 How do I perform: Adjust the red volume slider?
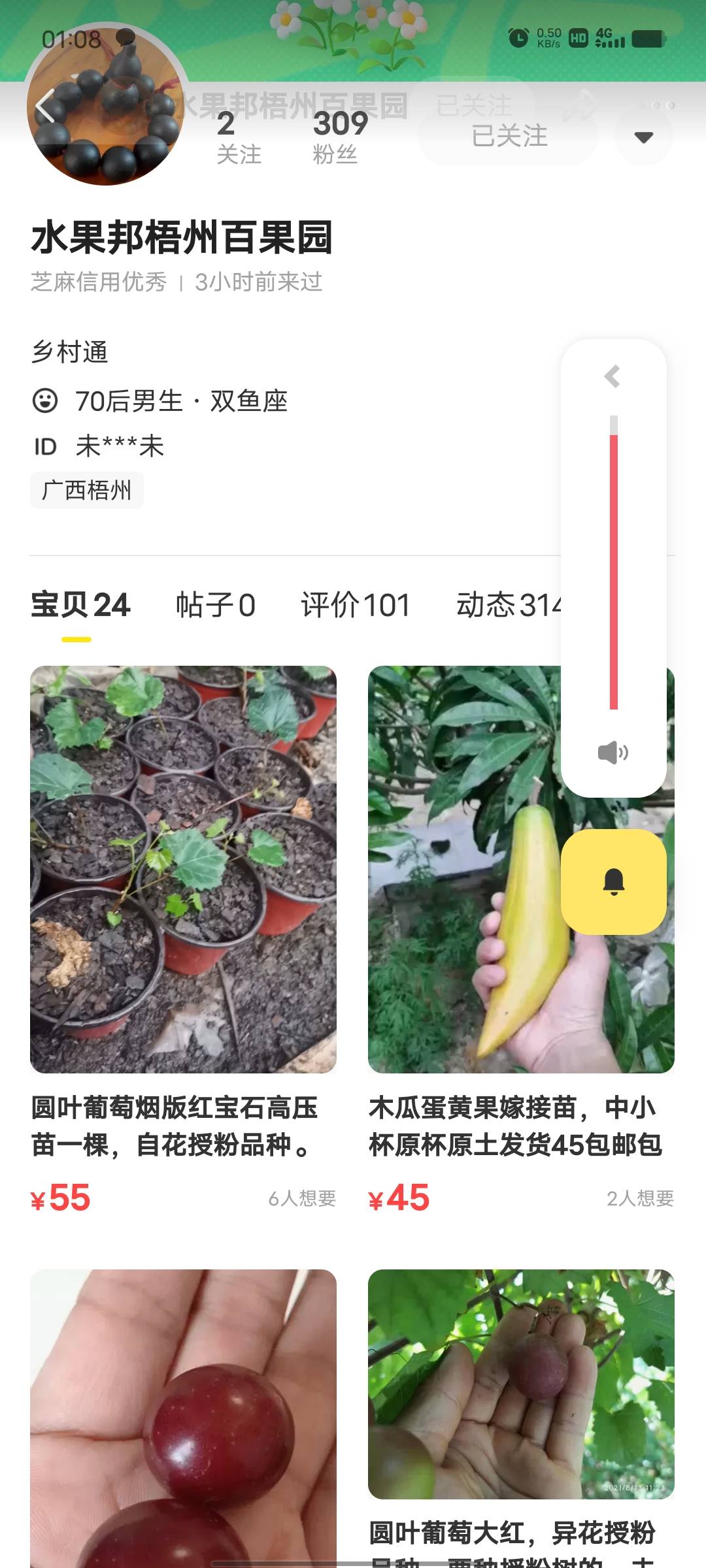(x=613, y=563)
